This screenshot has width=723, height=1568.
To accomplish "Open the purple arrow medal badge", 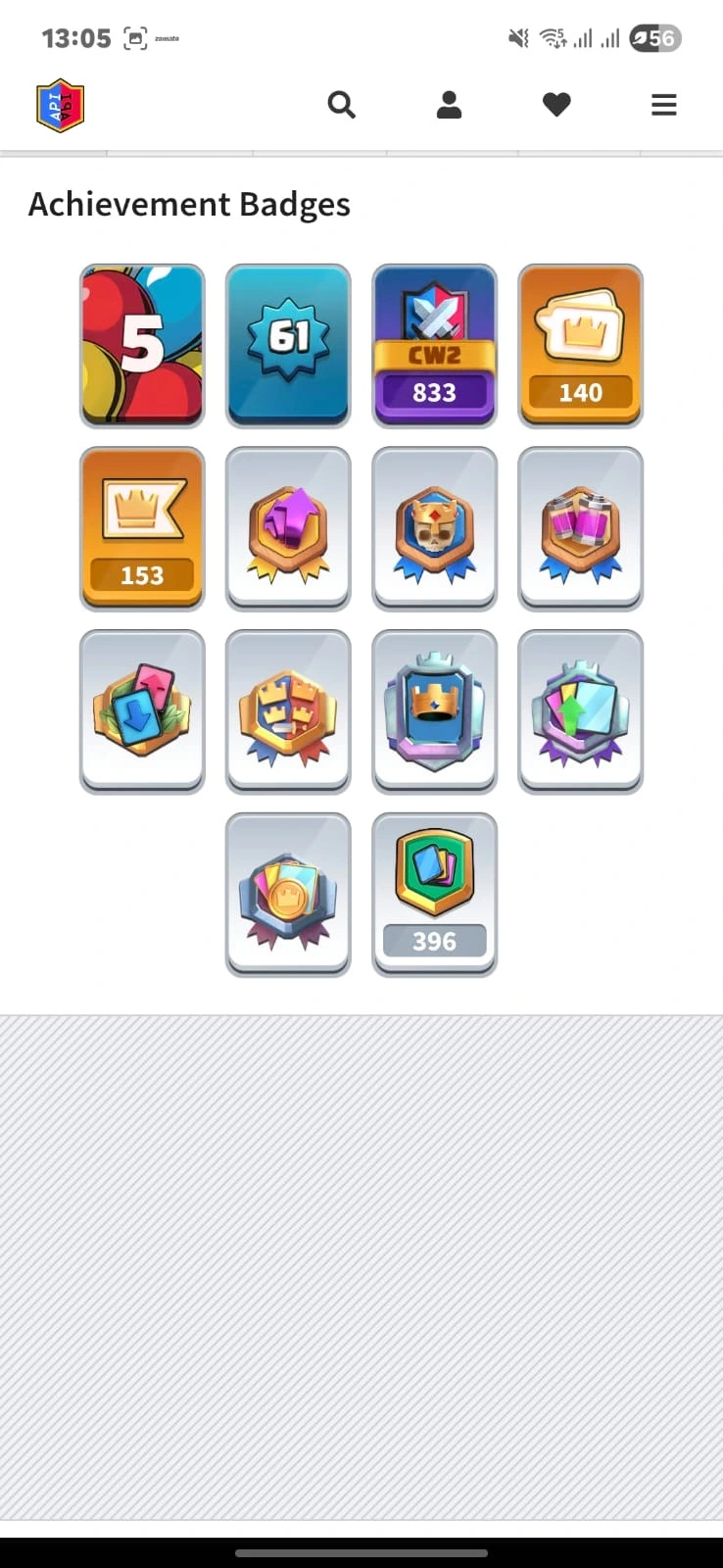I will [288, 528].
